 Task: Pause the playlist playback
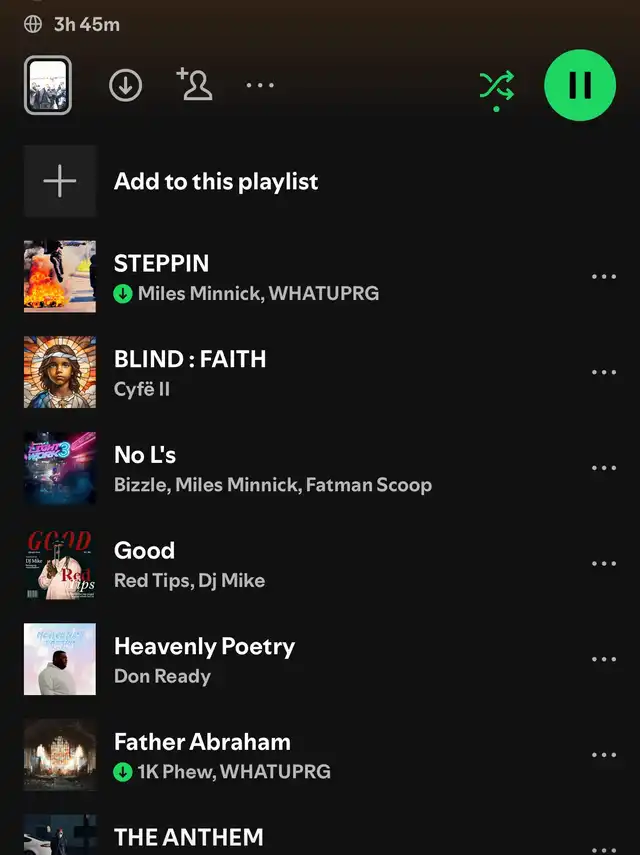580,85
